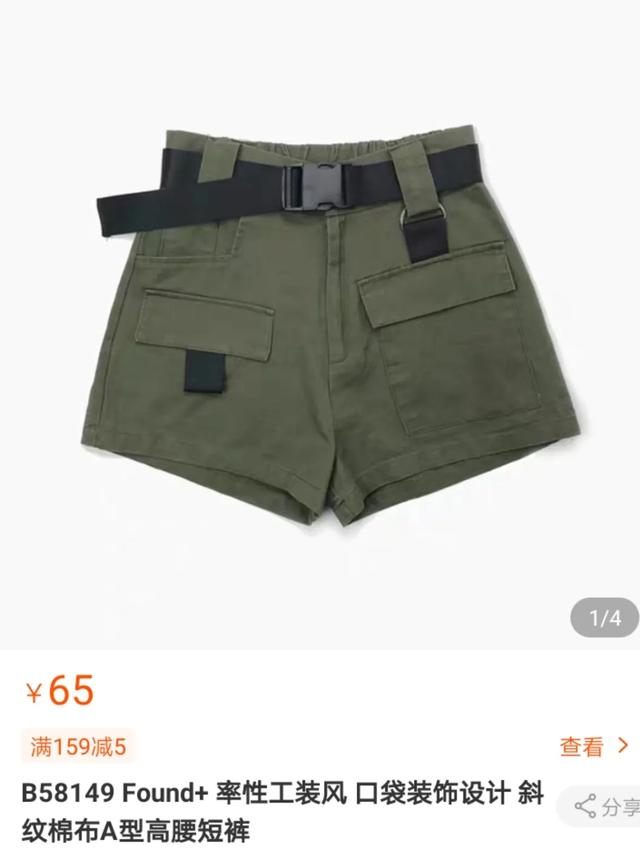Tap the 查看 link for the coupon
The image size is (640, 853).
coord(594,746)
